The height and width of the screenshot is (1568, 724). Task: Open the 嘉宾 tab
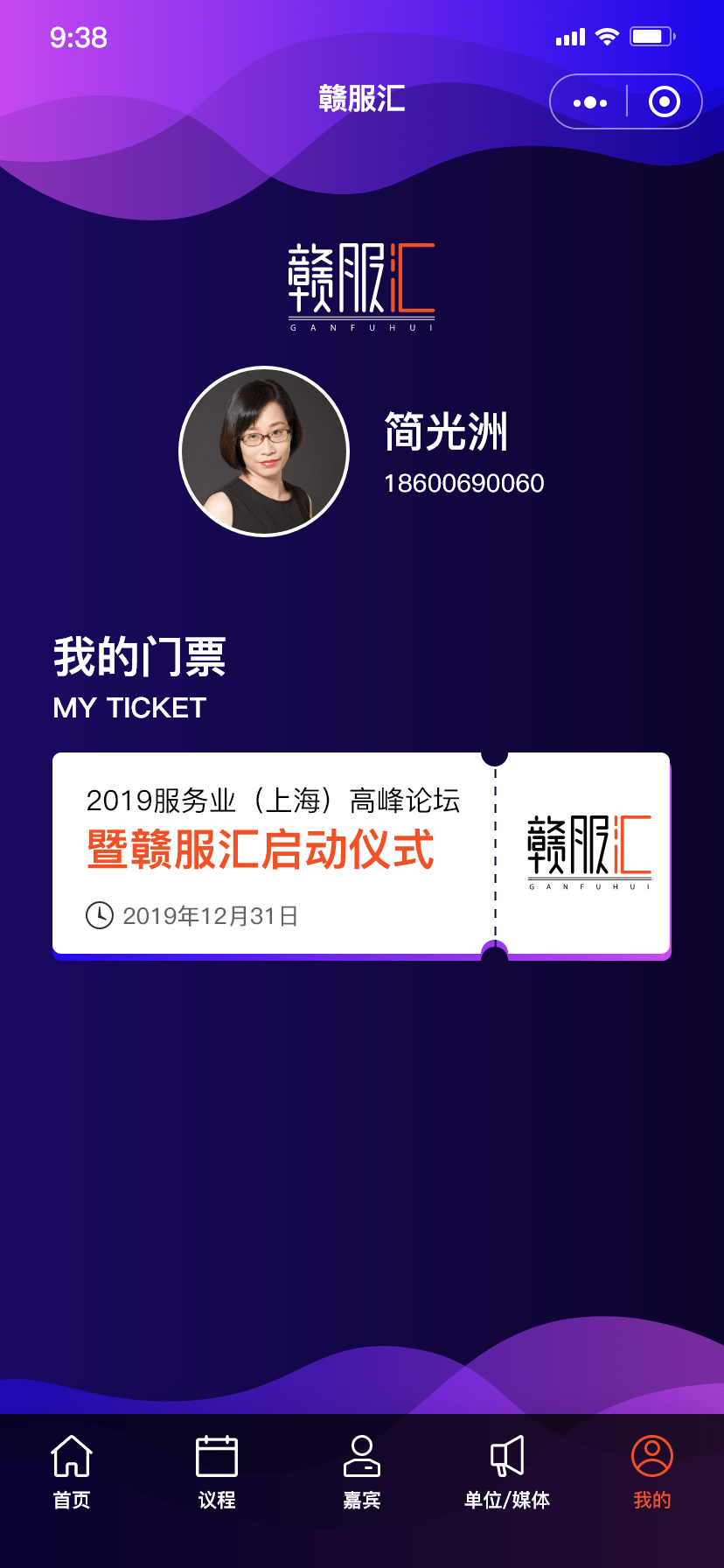point(362,1473)
